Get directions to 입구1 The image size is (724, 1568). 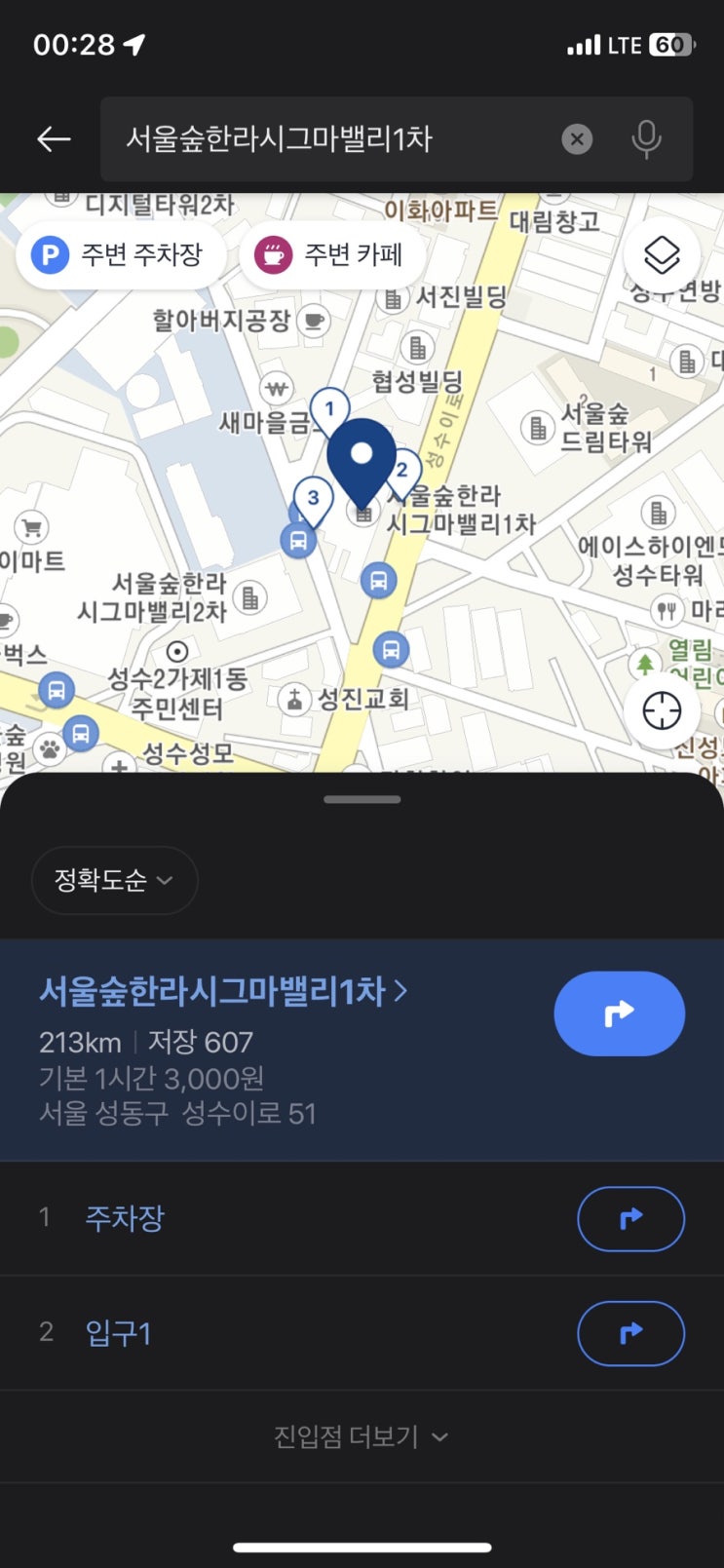tap(630, 1333)
